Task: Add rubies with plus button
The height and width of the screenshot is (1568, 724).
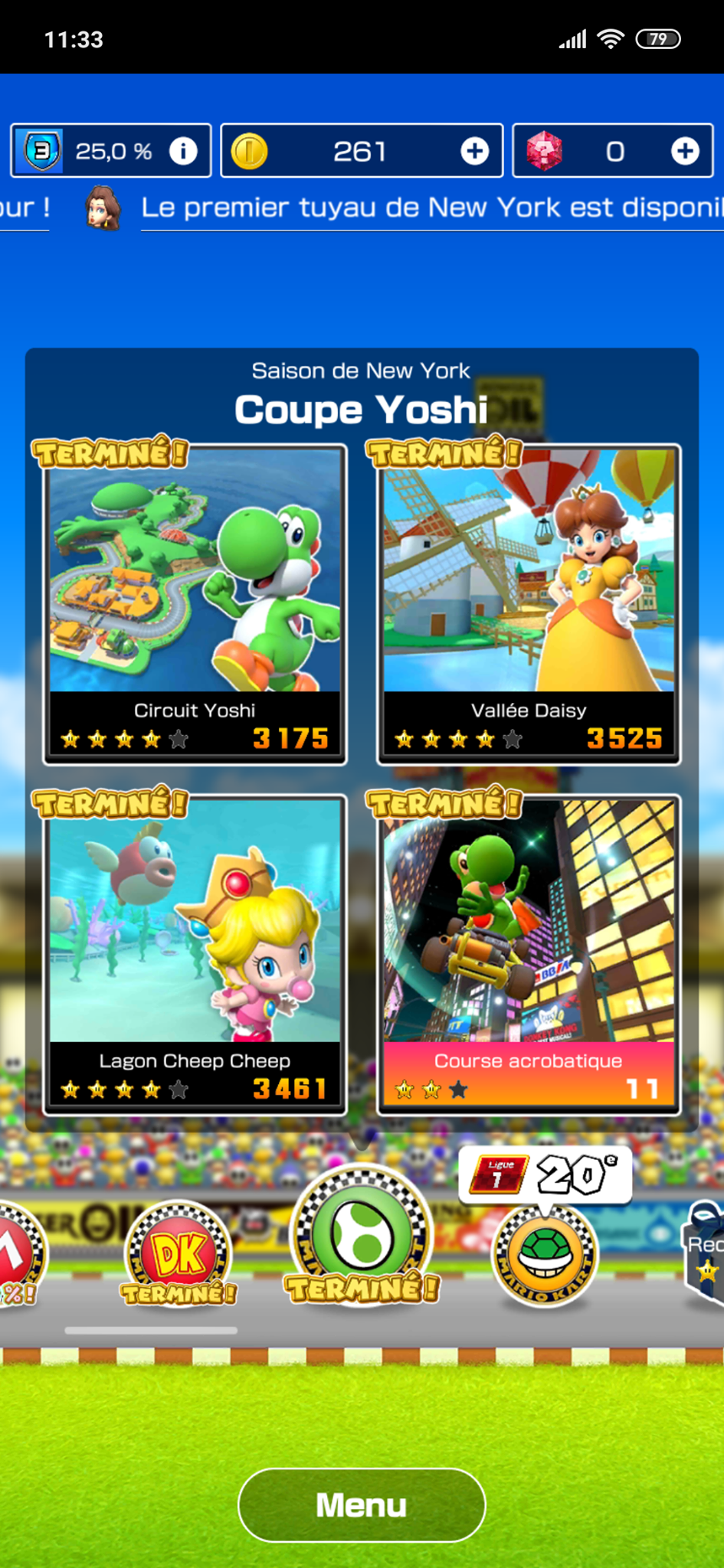Action: pyautogui.click(x=684, y=151)
